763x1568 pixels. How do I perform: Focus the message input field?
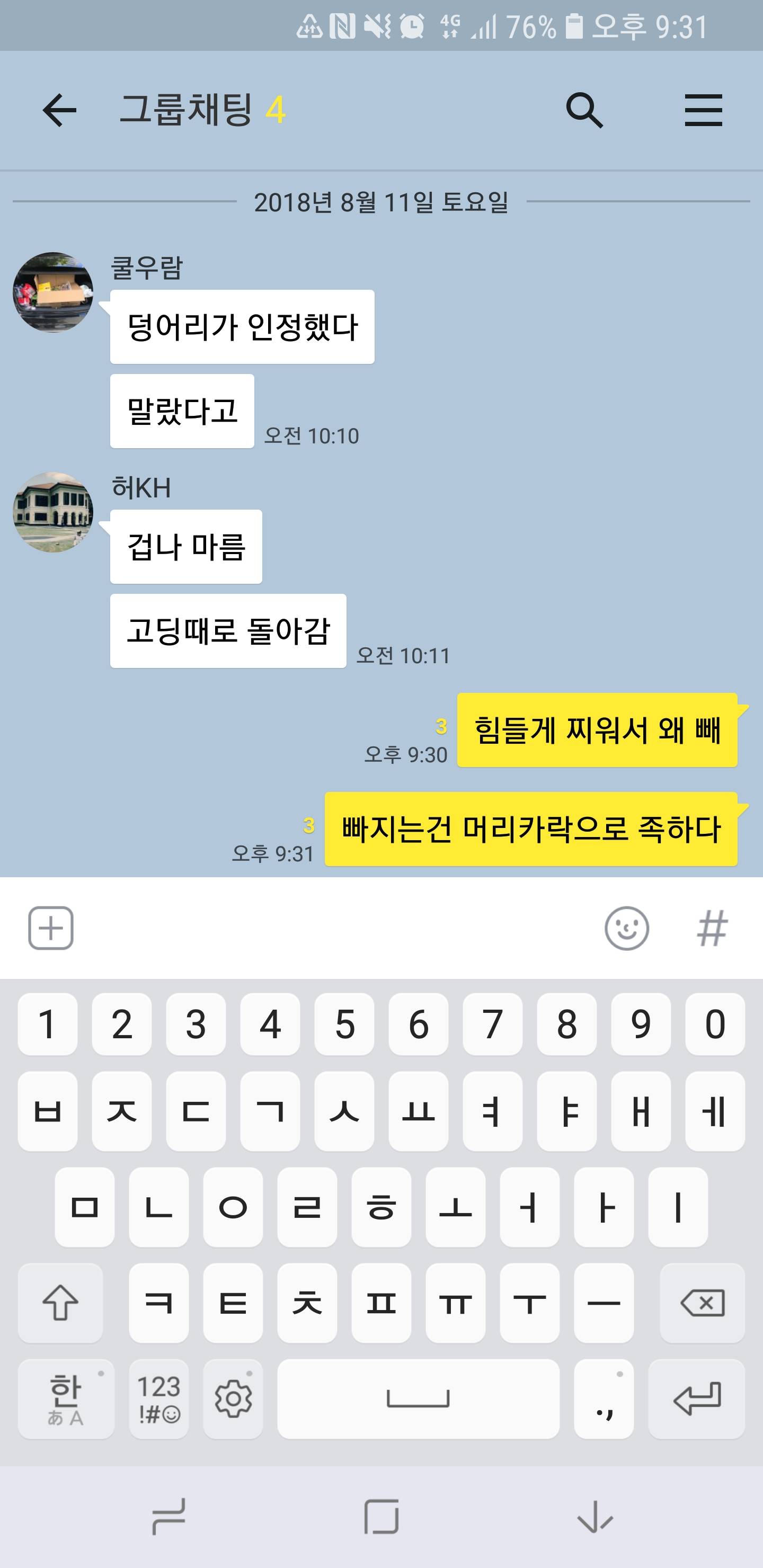click(335, 928)
